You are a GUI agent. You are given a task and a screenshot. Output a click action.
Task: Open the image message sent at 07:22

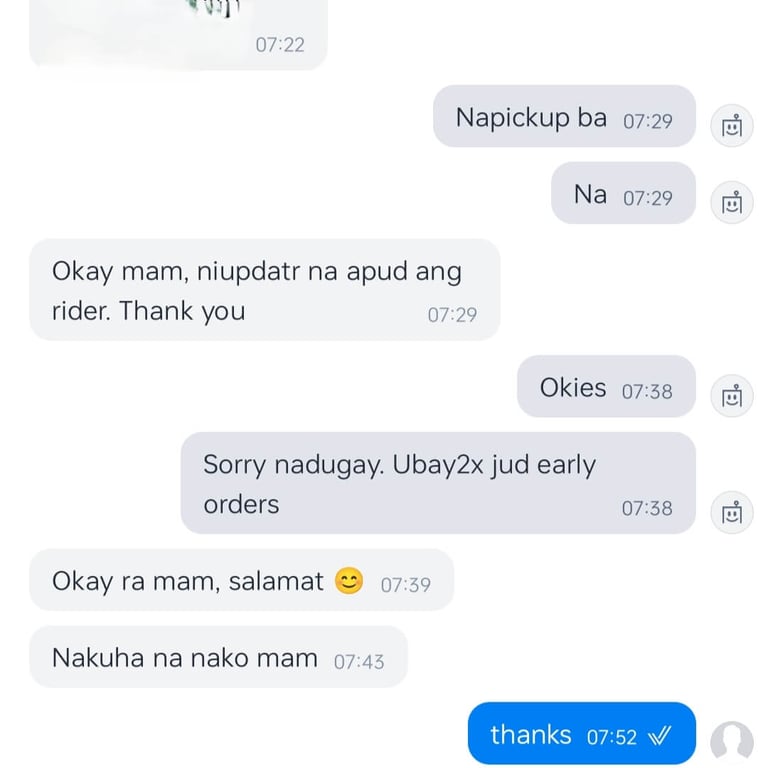pyautogui.click(x=178, y=30)
